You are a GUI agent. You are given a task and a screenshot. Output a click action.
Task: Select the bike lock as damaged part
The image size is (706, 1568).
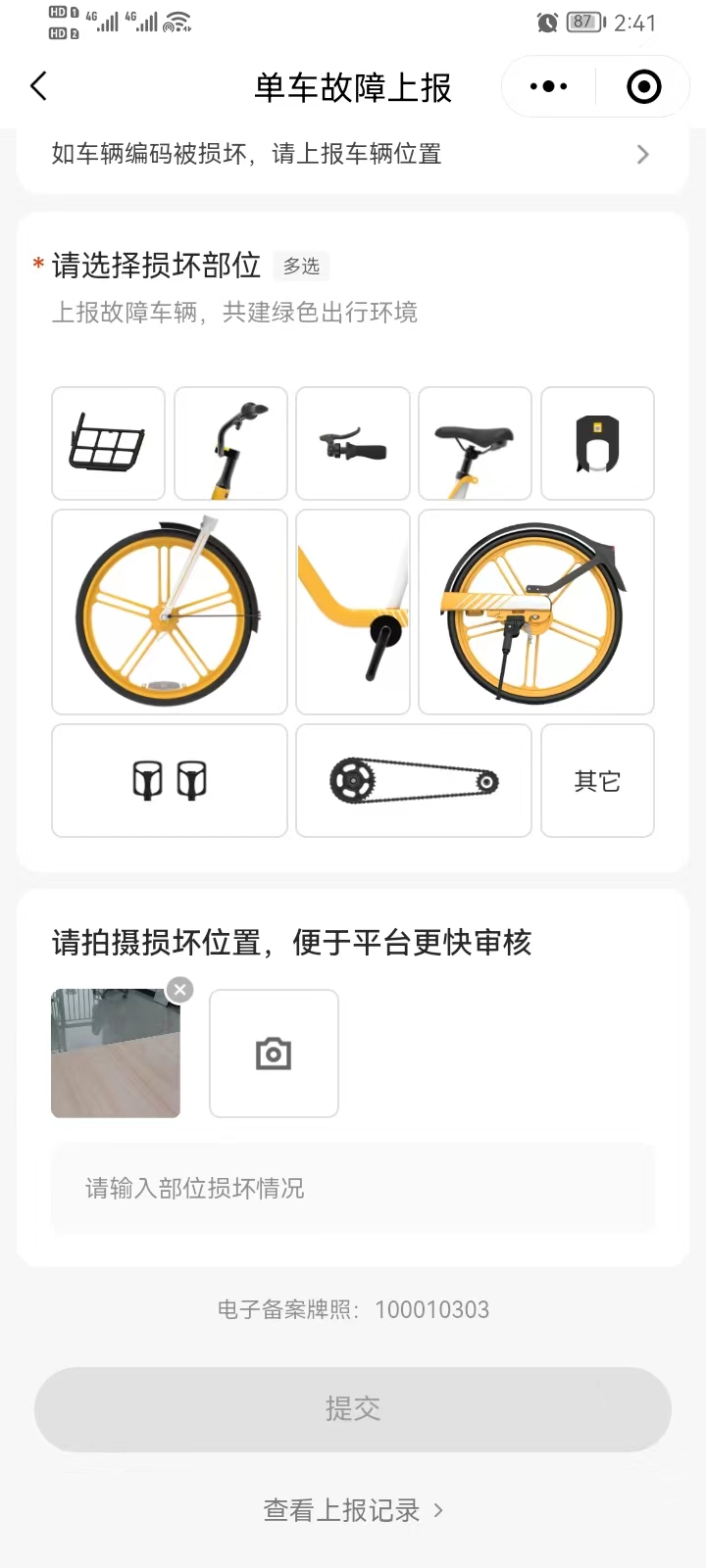click(597, 443)
